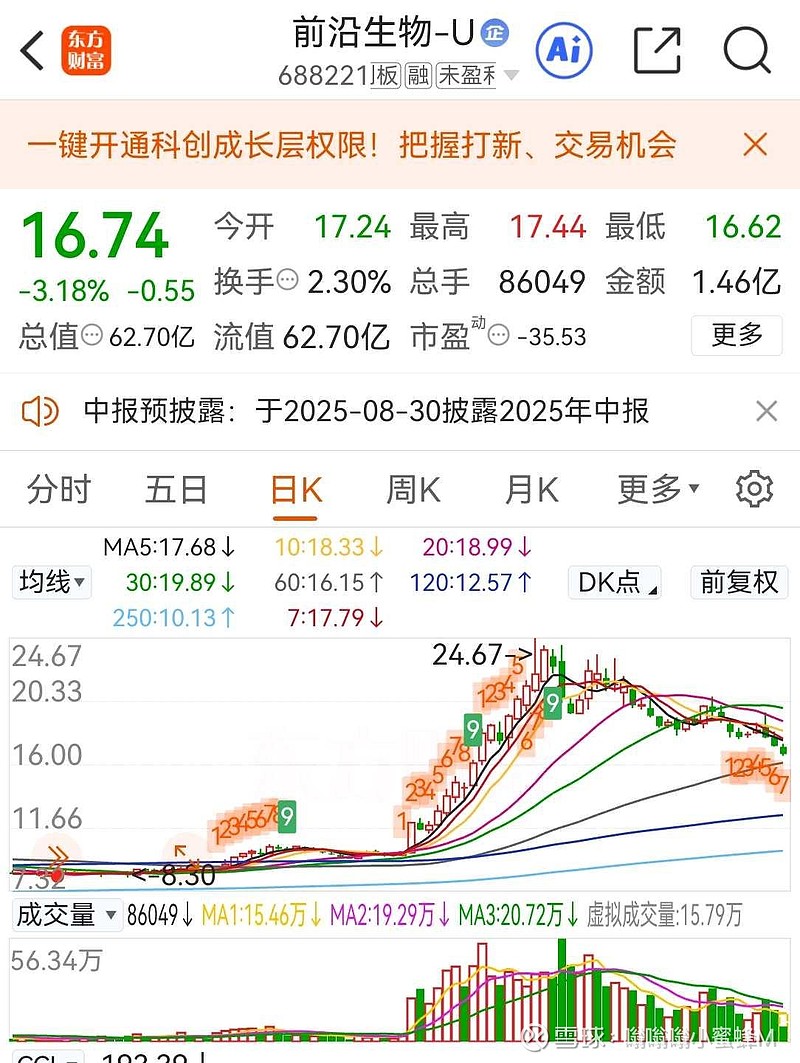The width and height of the screenshot is (800, 1063).
Task: Open the Ai assistant icon
Action: (564, 50)
